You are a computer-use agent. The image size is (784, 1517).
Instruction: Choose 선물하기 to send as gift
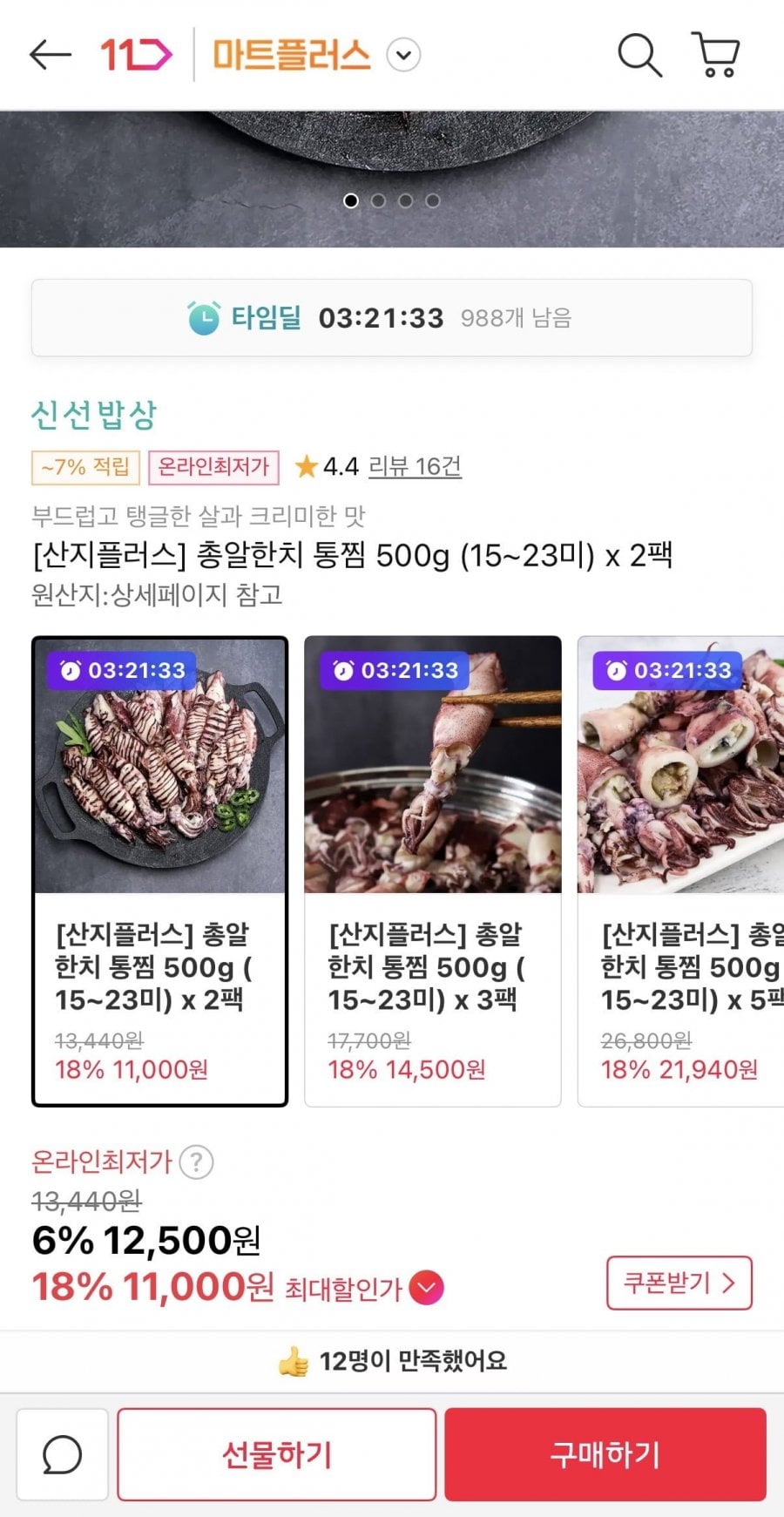(277, 1454)
